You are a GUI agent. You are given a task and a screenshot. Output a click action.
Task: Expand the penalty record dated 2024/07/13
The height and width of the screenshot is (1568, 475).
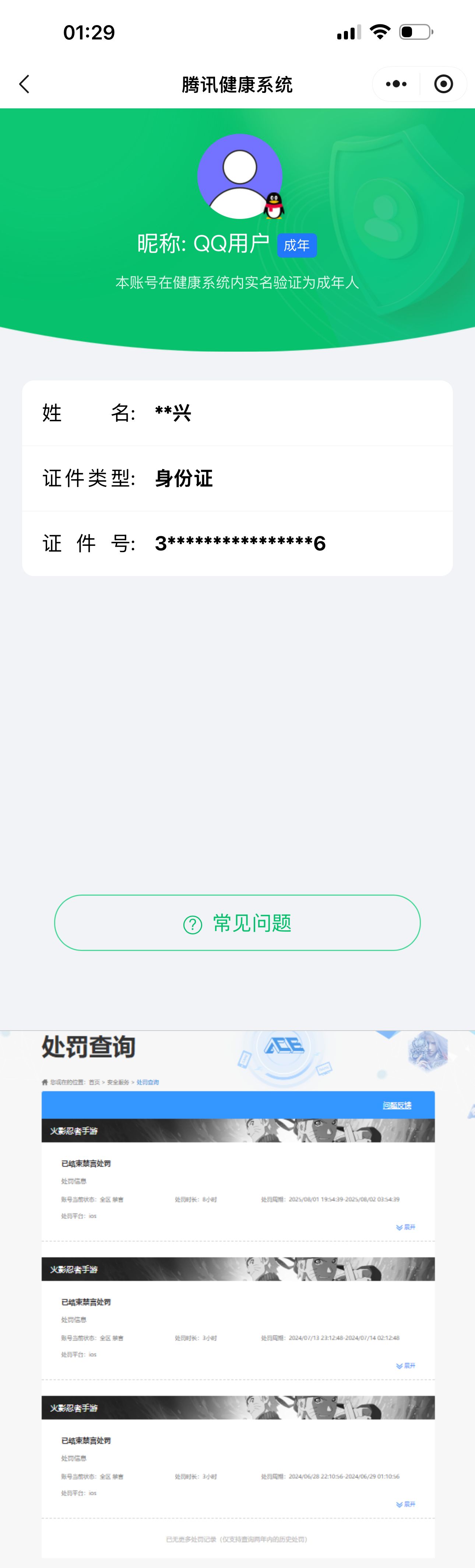(406, 1366)
